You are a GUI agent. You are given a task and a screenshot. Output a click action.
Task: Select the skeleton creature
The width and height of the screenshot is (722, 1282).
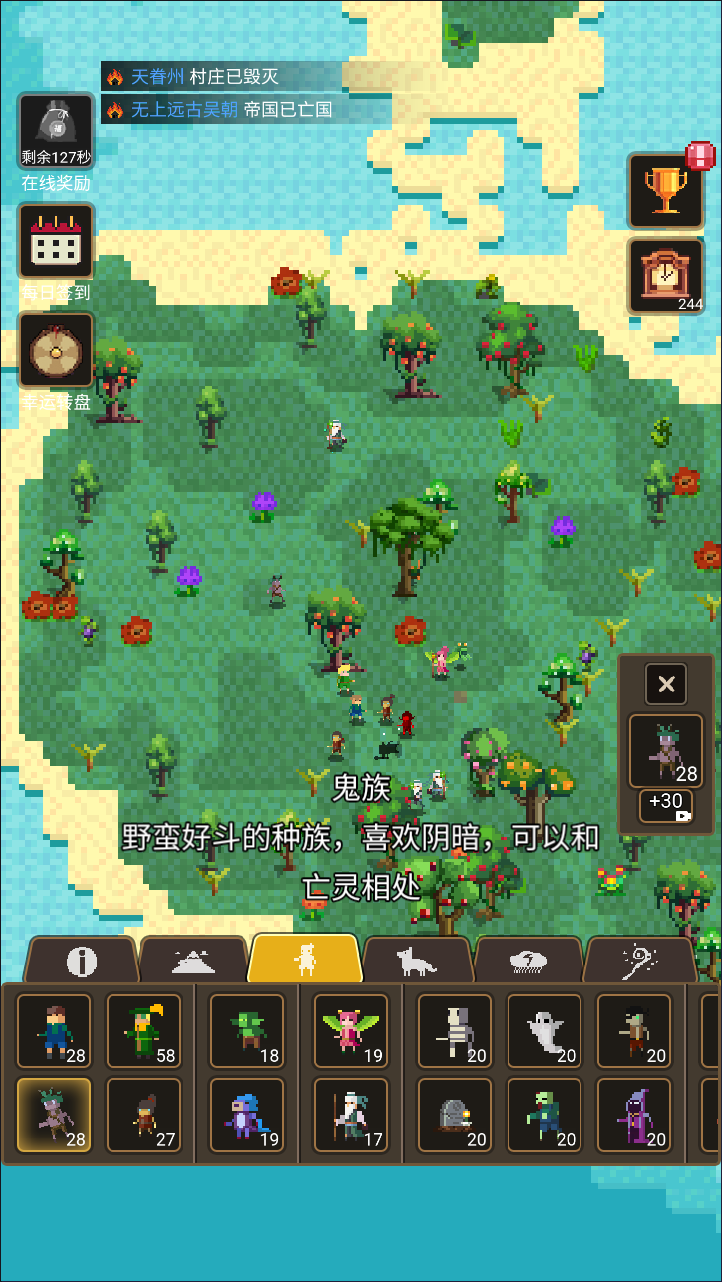455,1031
